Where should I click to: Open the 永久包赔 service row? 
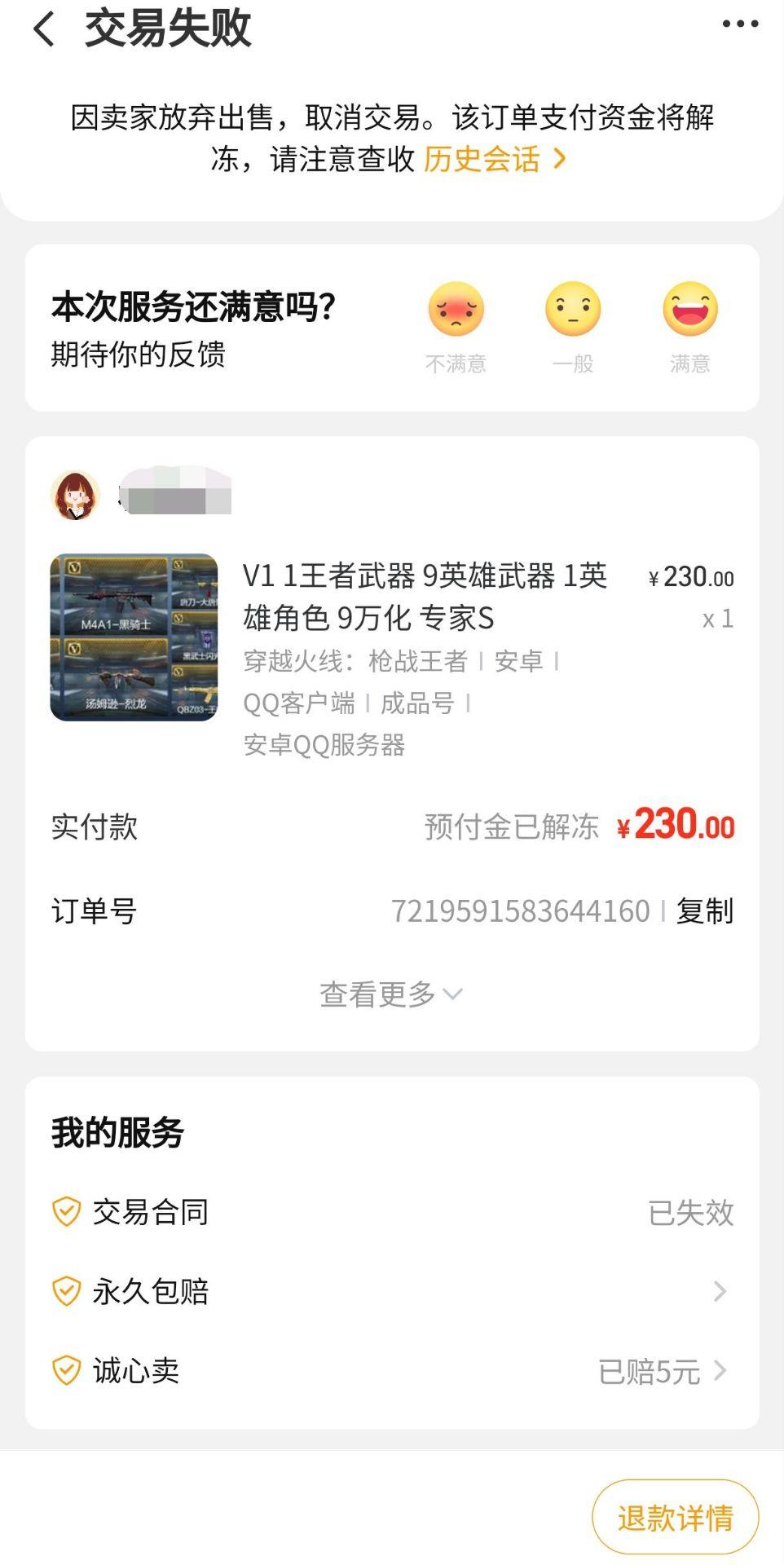[392, 1291]
